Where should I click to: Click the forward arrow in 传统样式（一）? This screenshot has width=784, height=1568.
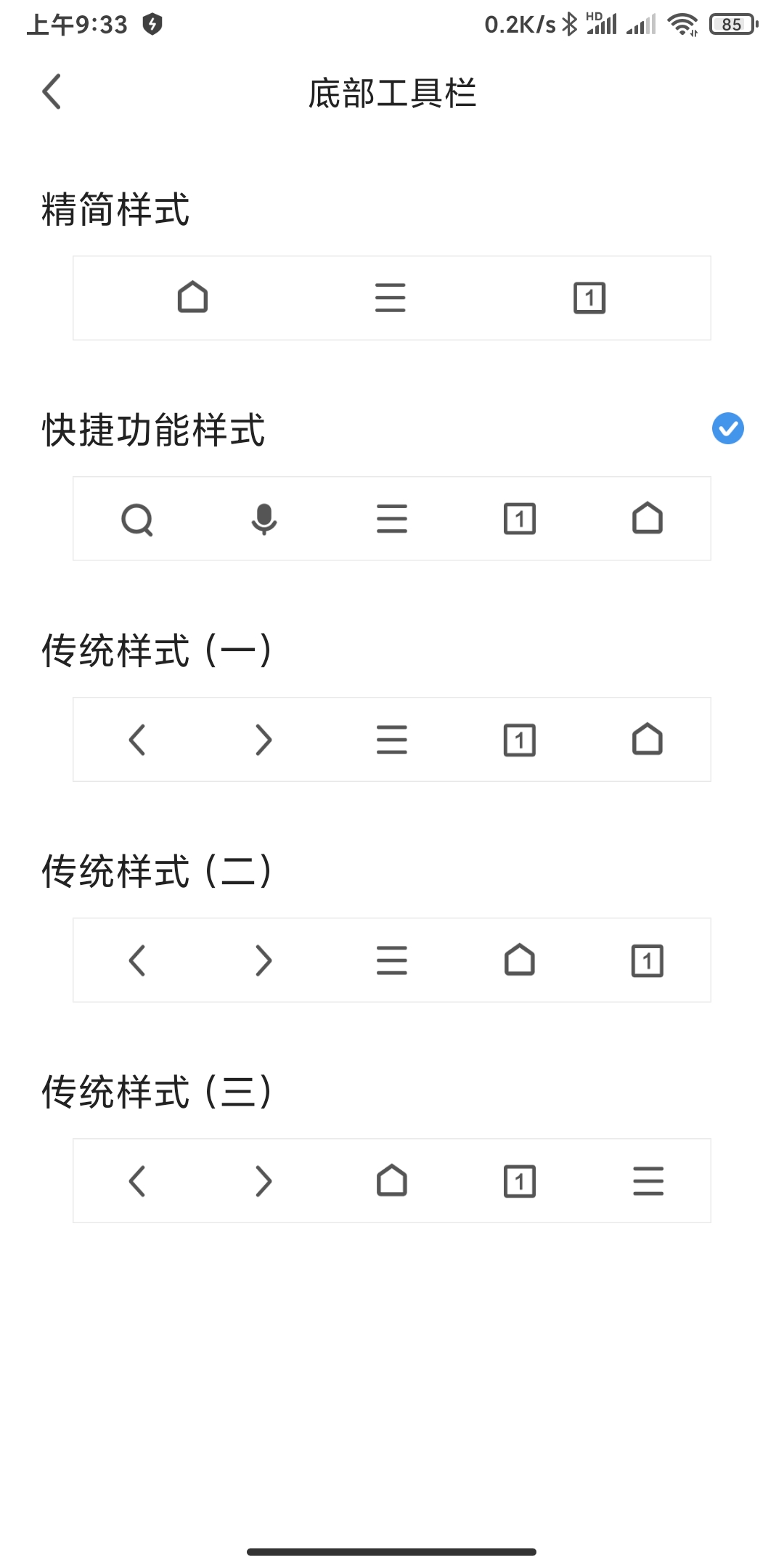tap(264, 740)
